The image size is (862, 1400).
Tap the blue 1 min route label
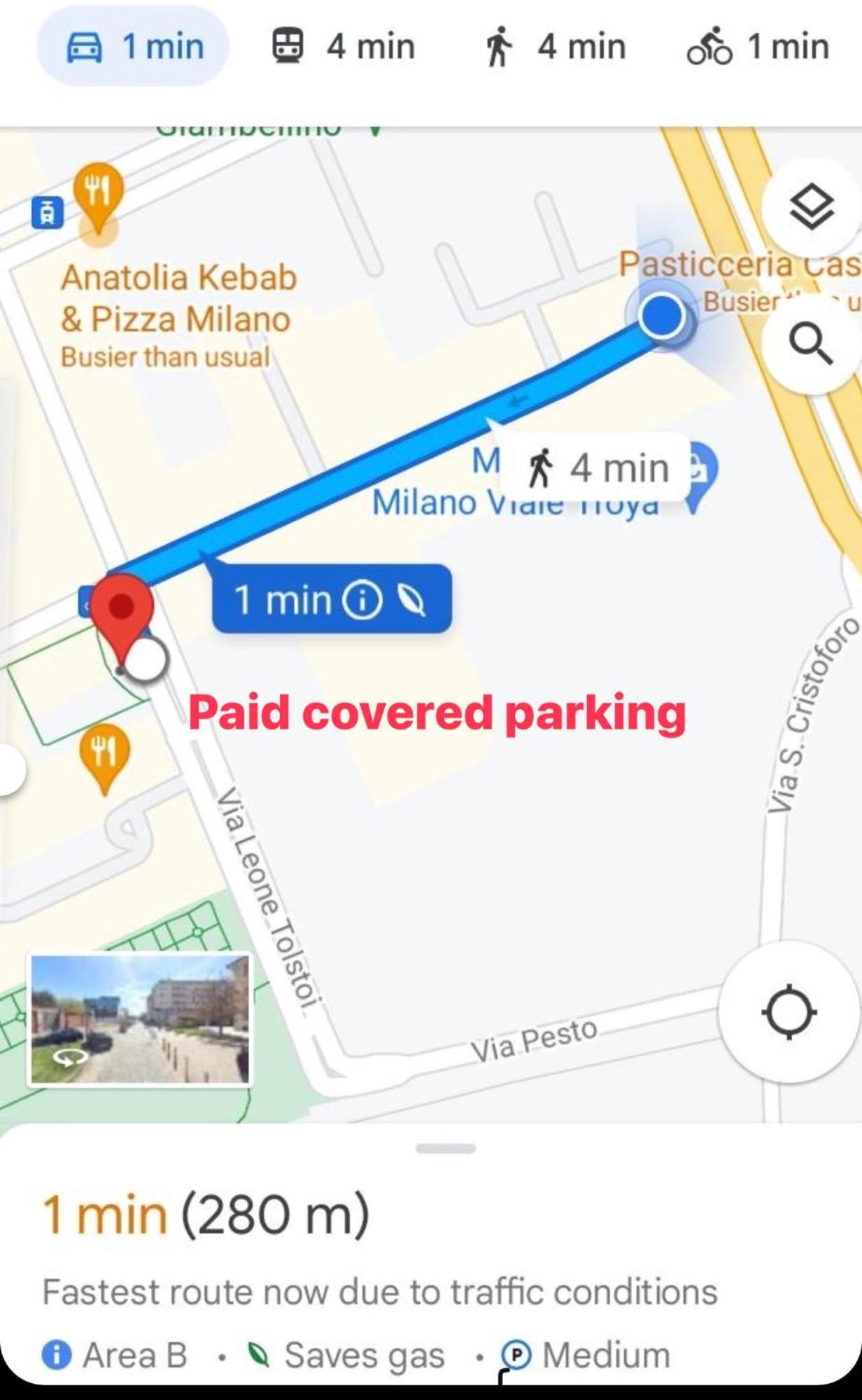tap(331, 599)
